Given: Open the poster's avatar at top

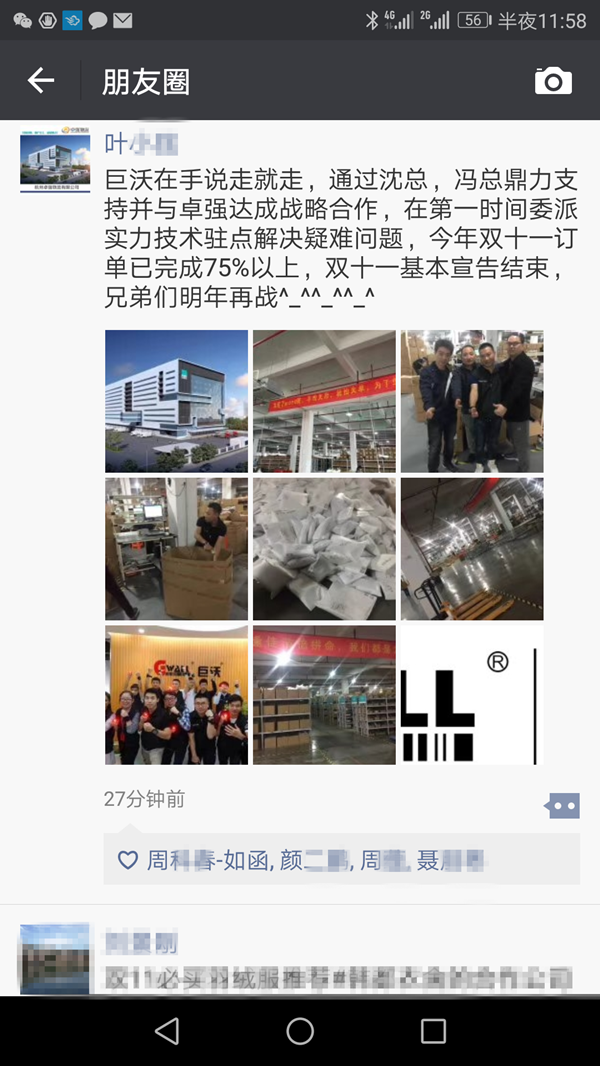Looking at the screenshot, I should point(55,160).
